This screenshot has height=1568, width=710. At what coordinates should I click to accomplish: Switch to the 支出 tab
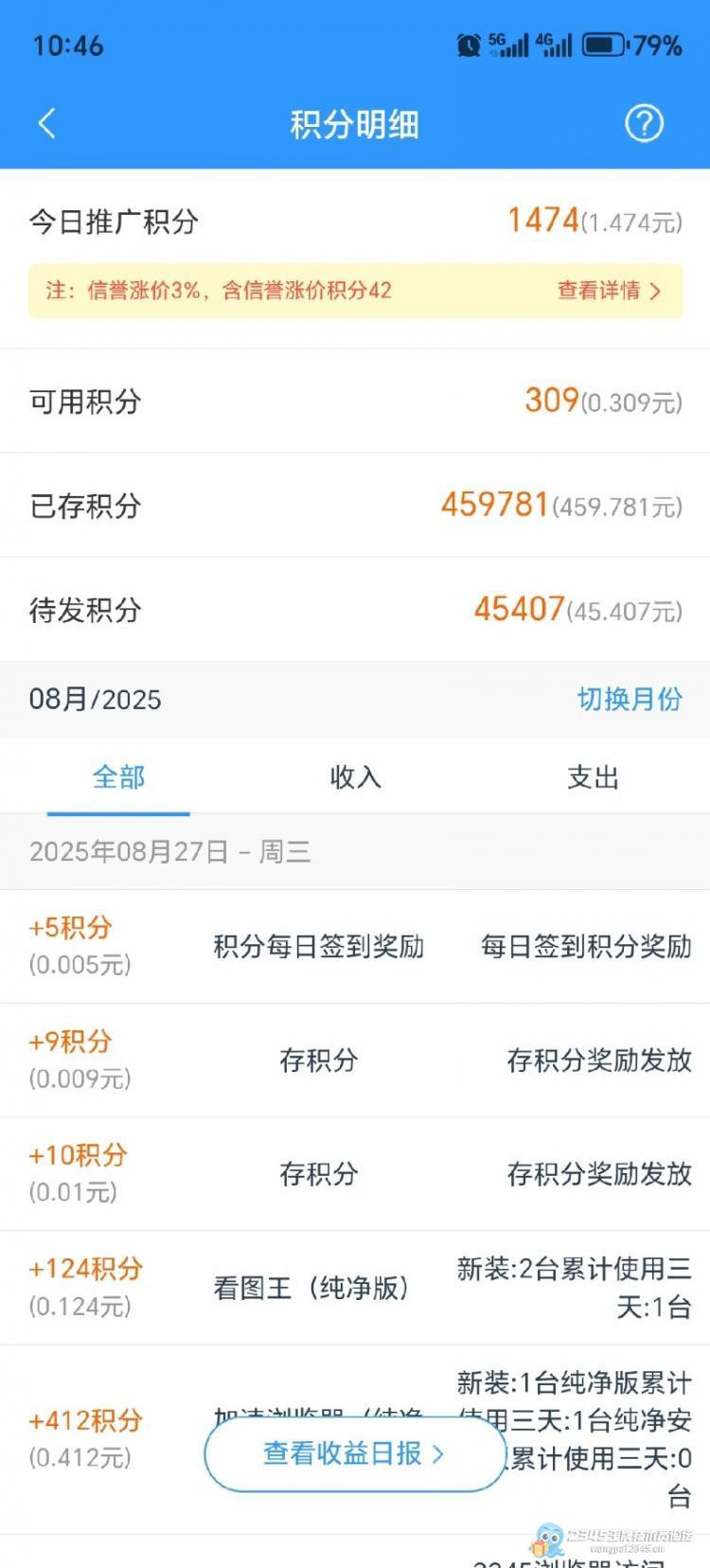(x=593, y=777)
